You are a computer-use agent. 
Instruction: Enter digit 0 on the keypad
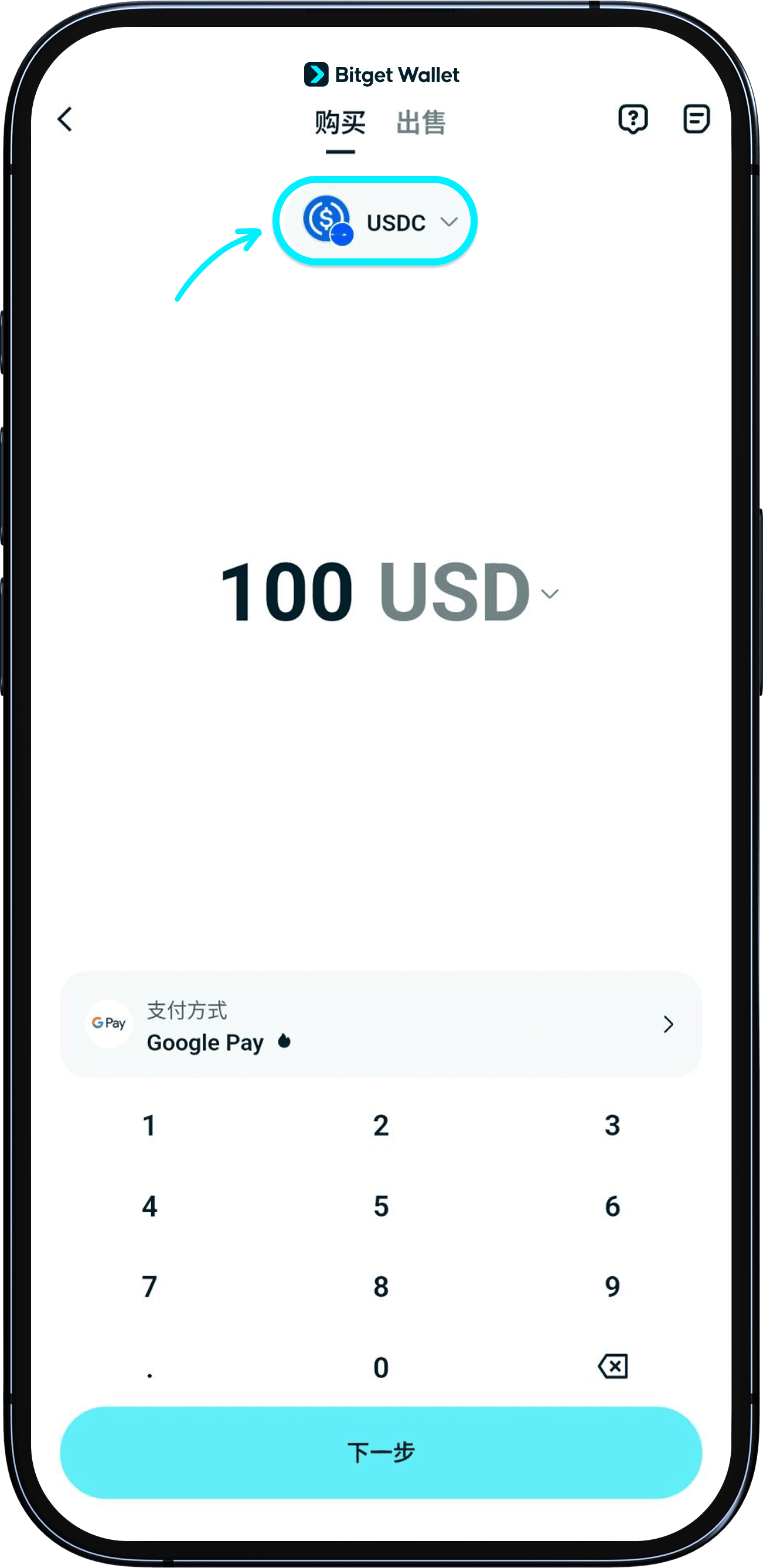click(x=381, y=1367)
